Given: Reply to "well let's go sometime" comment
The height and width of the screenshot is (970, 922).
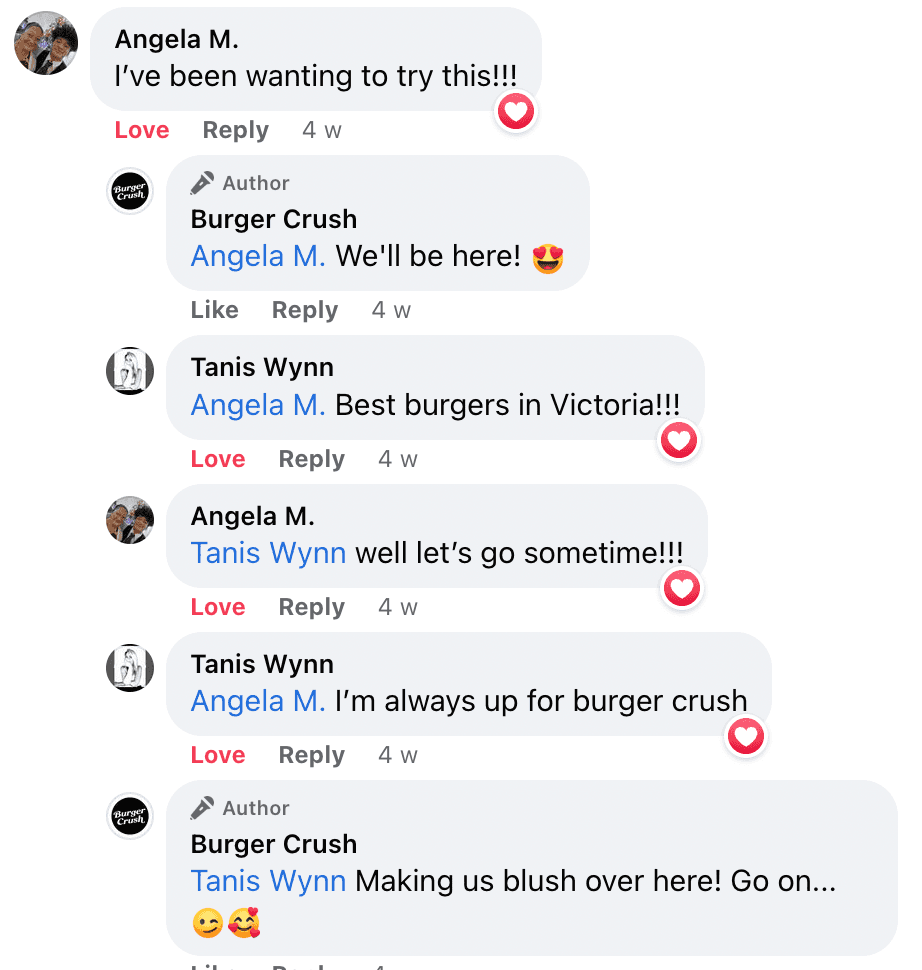Looking at the screenshot, I should pos(311,607).
